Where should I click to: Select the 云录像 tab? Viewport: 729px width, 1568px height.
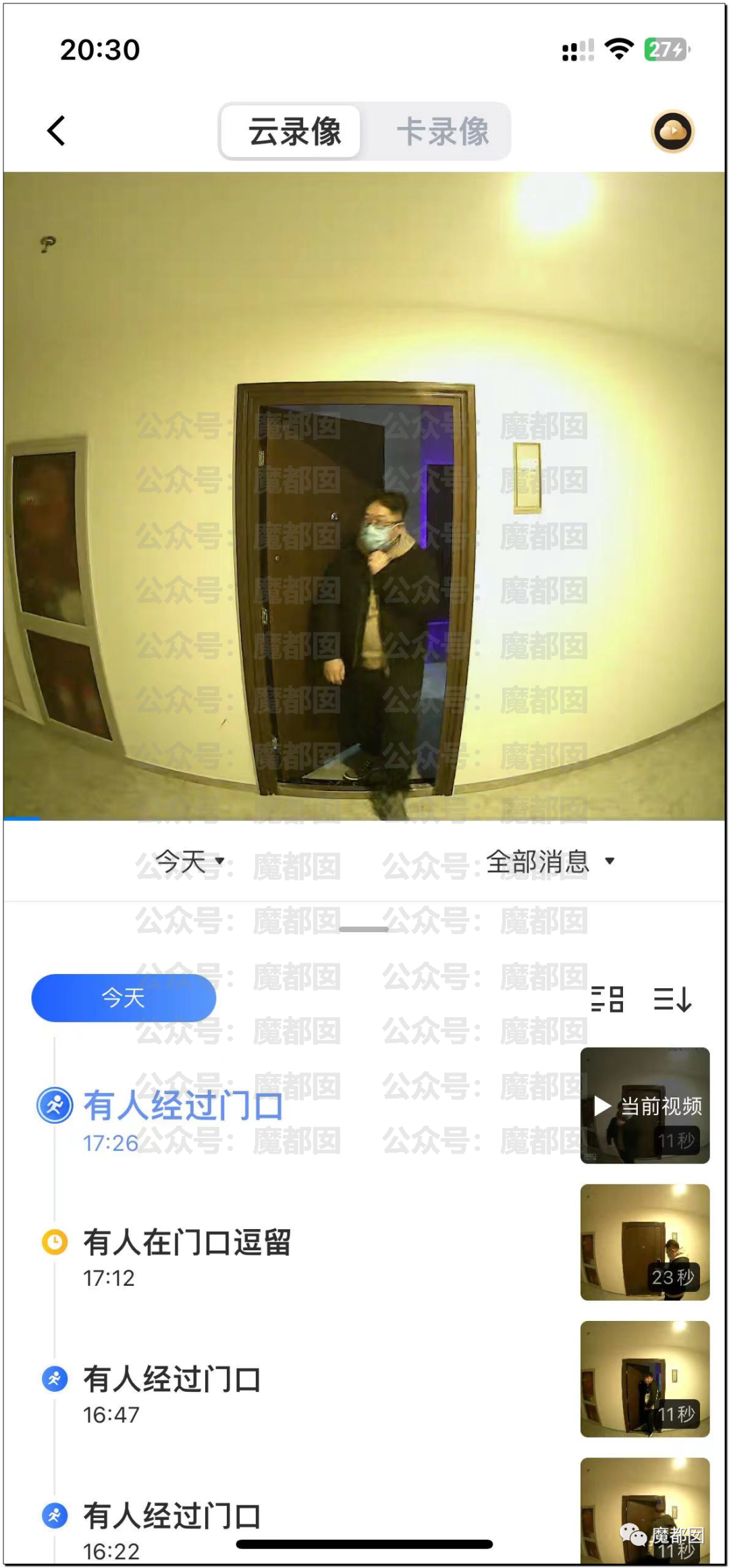(x=294, y=131)
